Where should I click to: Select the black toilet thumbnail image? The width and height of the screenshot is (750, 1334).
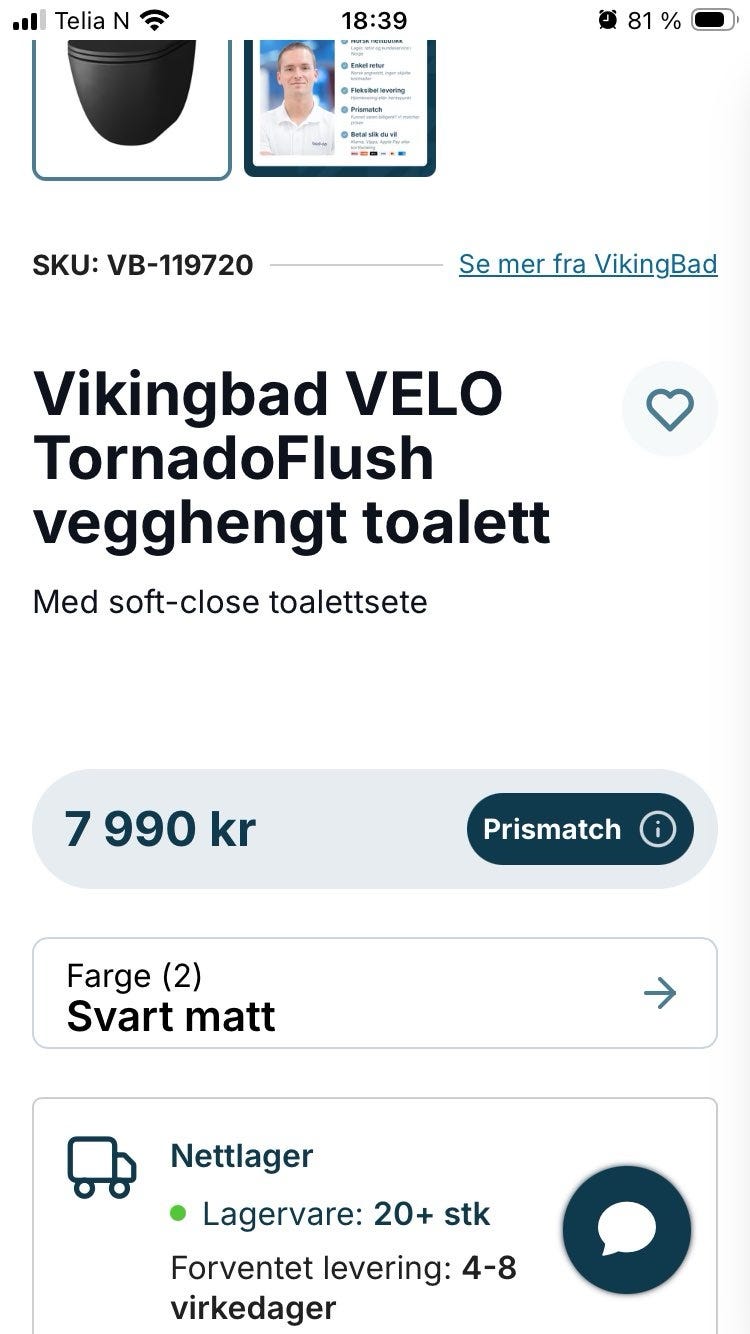click(x=132, y=109)
